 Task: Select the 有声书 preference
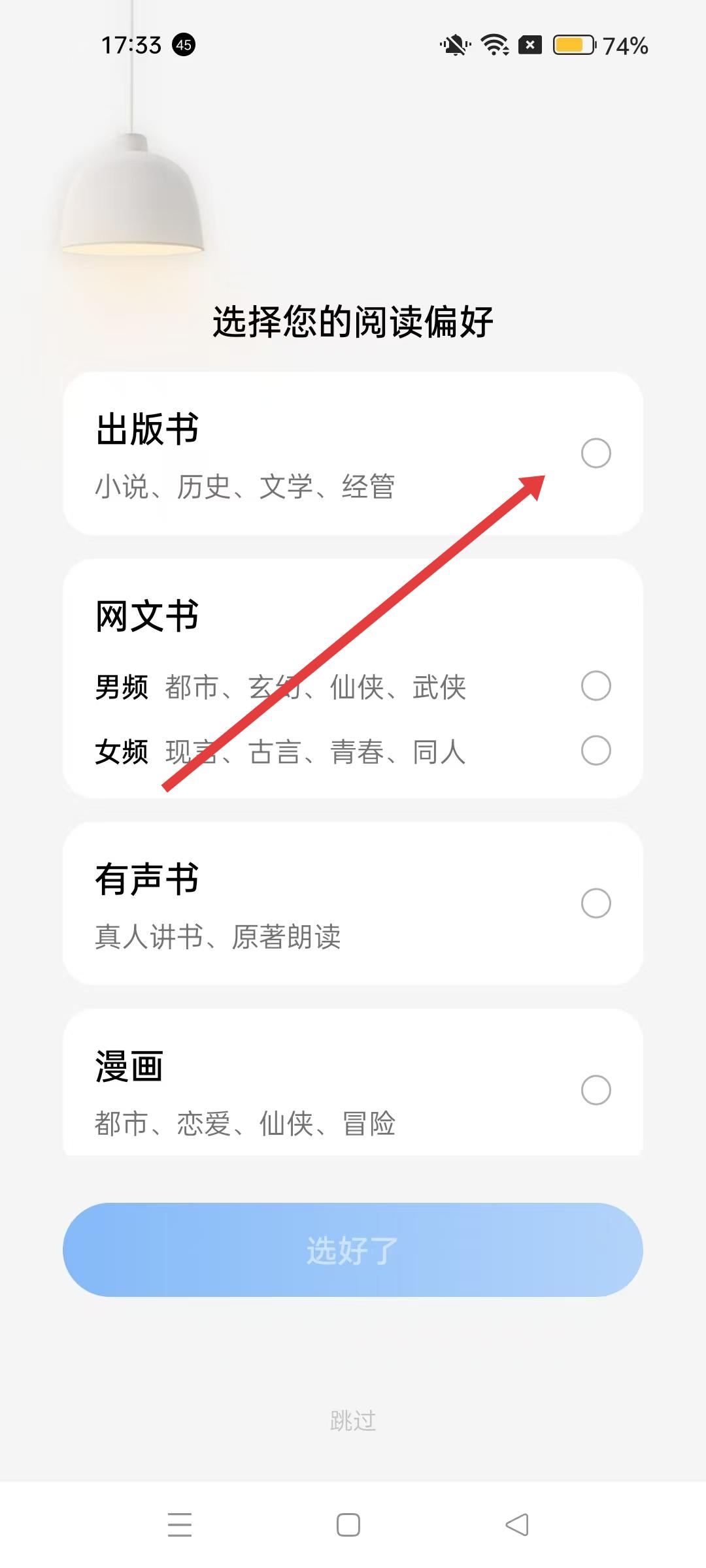pyautogui.click(x=596, y=904)
